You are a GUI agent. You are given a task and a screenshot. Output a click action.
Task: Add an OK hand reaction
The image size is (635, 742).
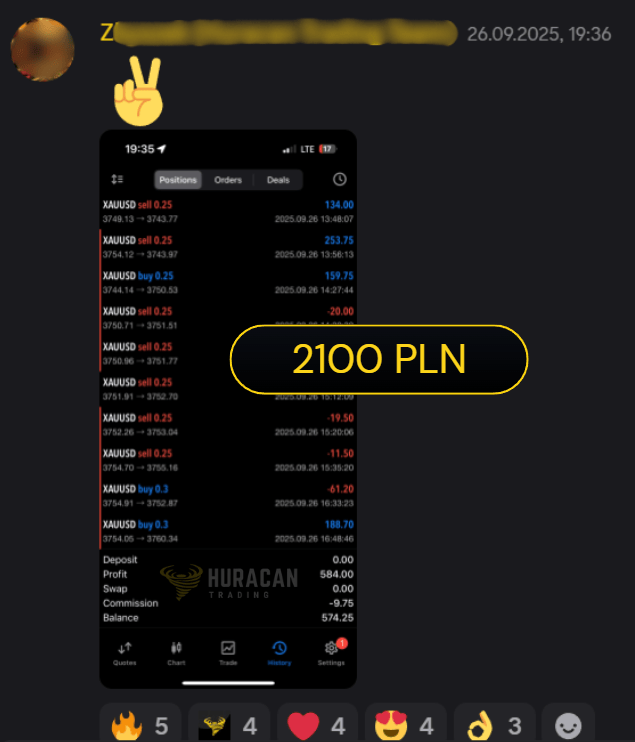pyautogui.click(x=494, y=724)
